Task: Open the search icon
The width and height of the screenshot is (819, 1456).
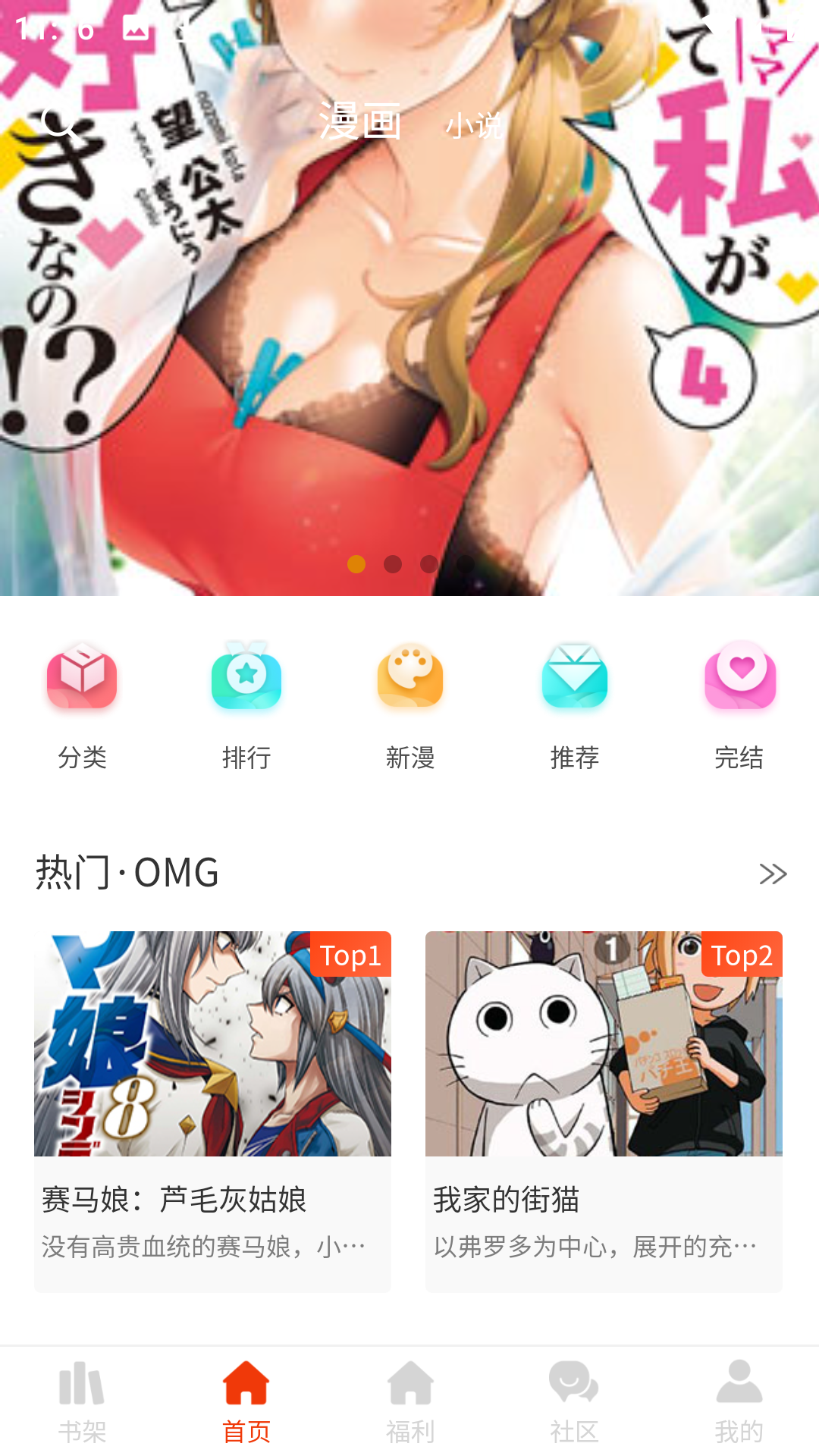Action: 59,121
